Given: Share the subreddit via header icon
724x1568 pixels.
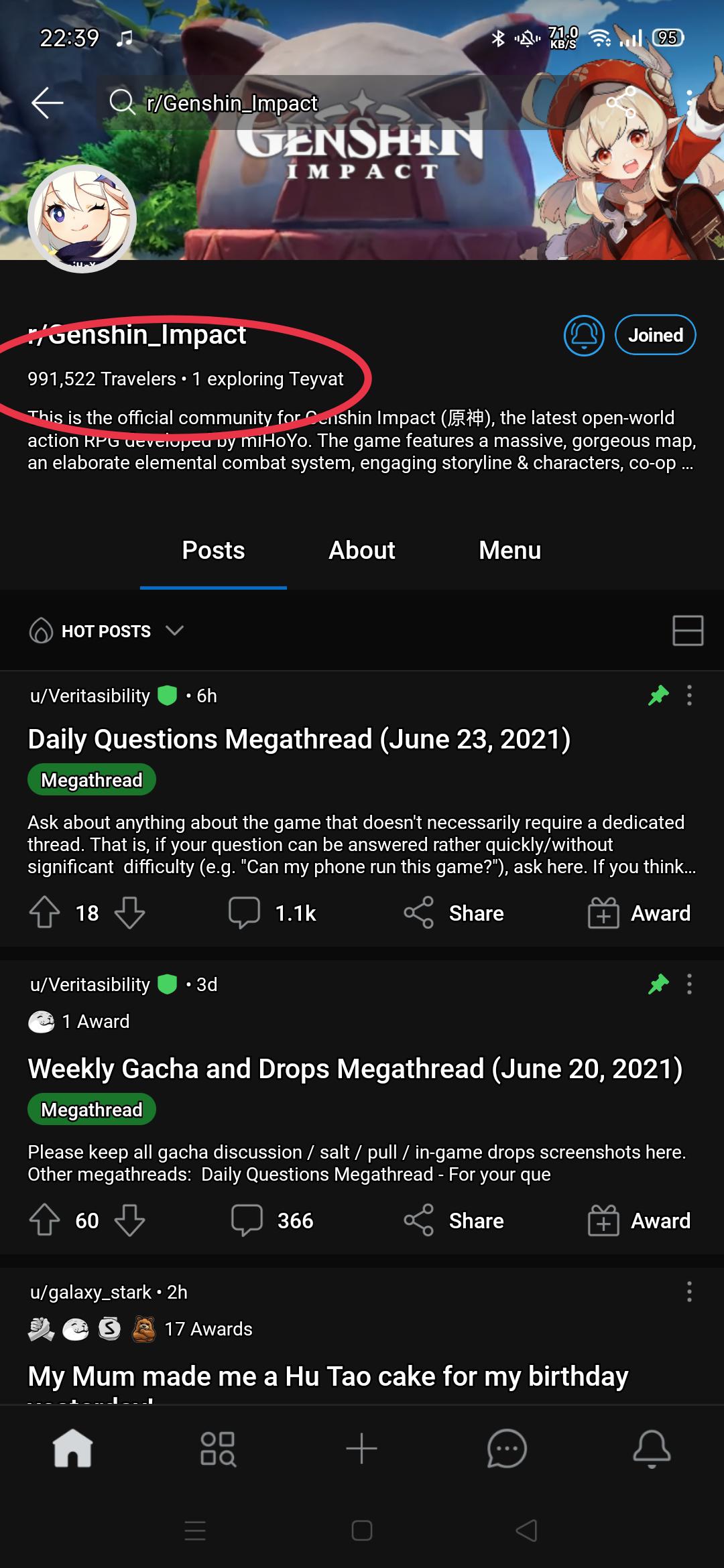Looking at the screenshot, I should 621,102.
